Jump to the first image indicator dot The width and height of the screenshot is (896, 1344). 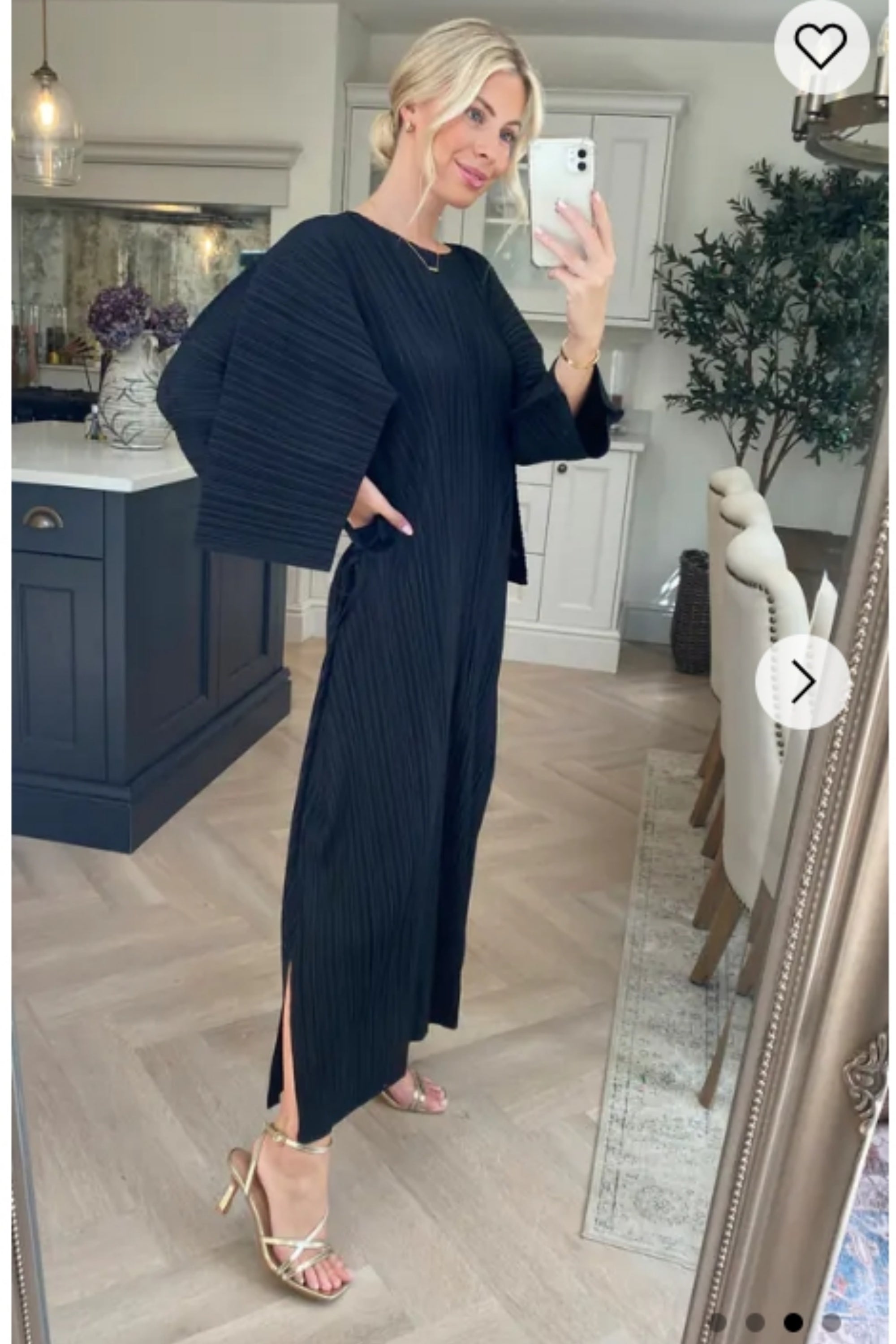718,1322
